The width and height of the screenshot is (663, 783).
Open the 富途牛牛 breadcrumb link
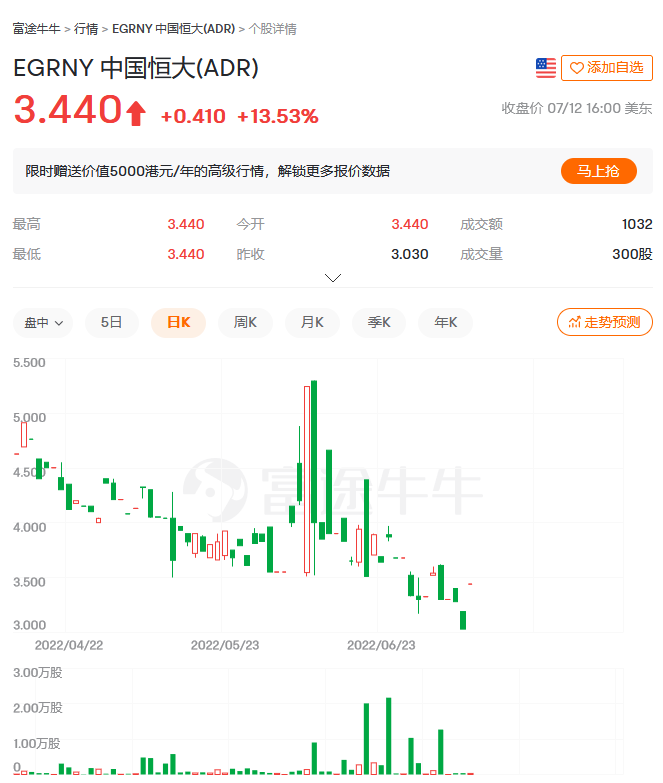36,29
